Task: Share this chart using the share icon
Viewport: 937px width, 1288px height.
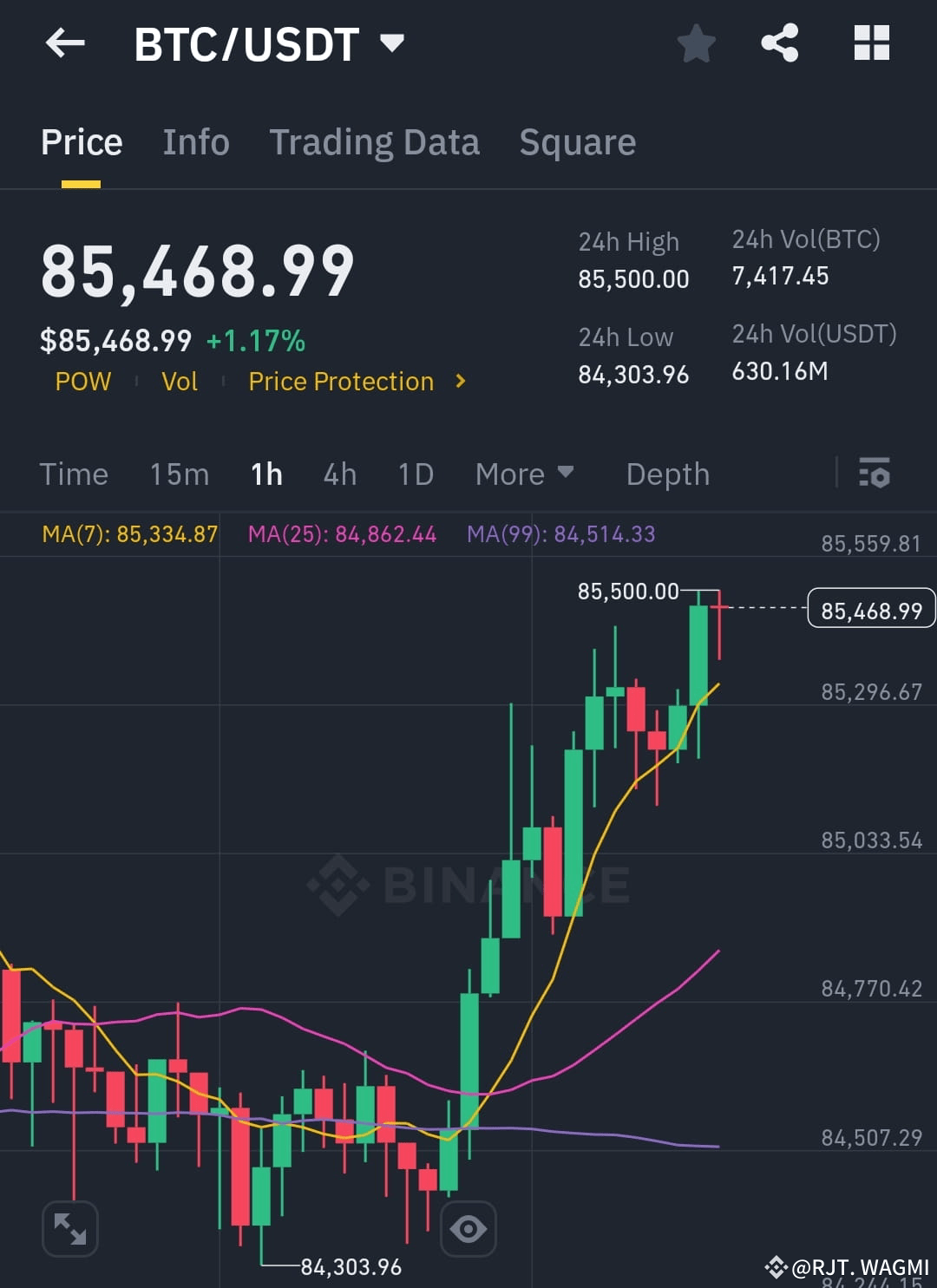Action: (x=780, y=42)
